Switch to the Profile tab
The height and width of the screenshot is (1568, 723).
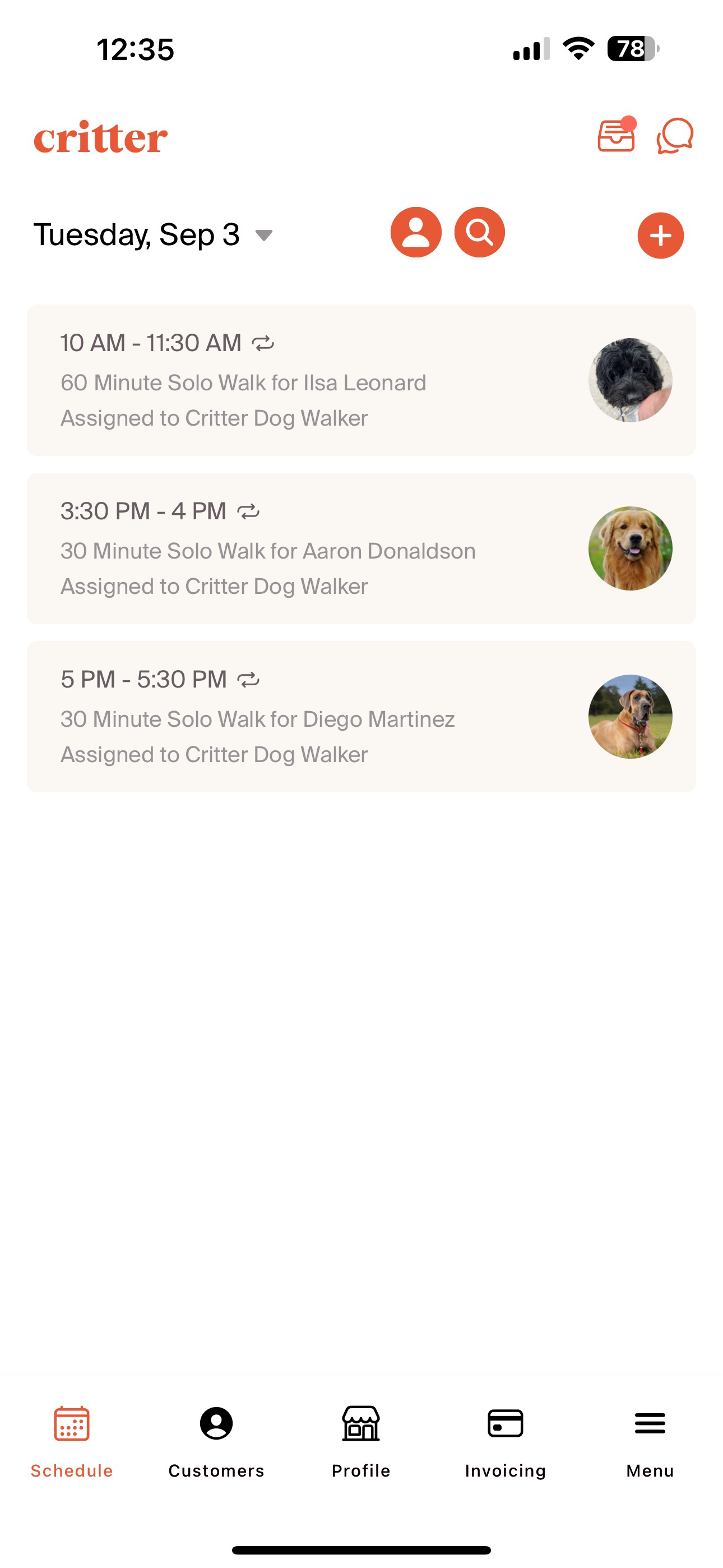(x=361, y=1441)
